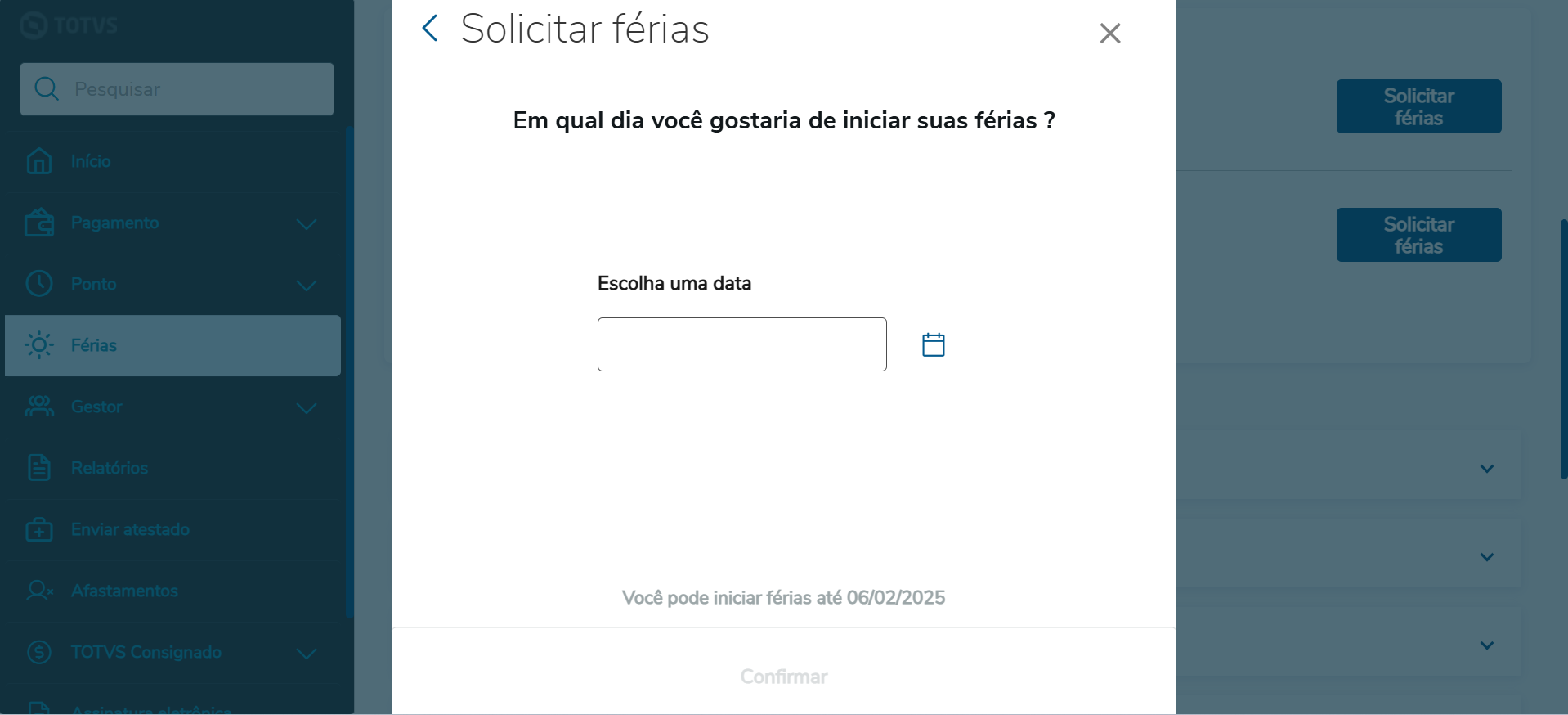The height and width of the screenshot is (715, 1568).
Task: Tap the Confirmar button
Action: coord(783,677)
